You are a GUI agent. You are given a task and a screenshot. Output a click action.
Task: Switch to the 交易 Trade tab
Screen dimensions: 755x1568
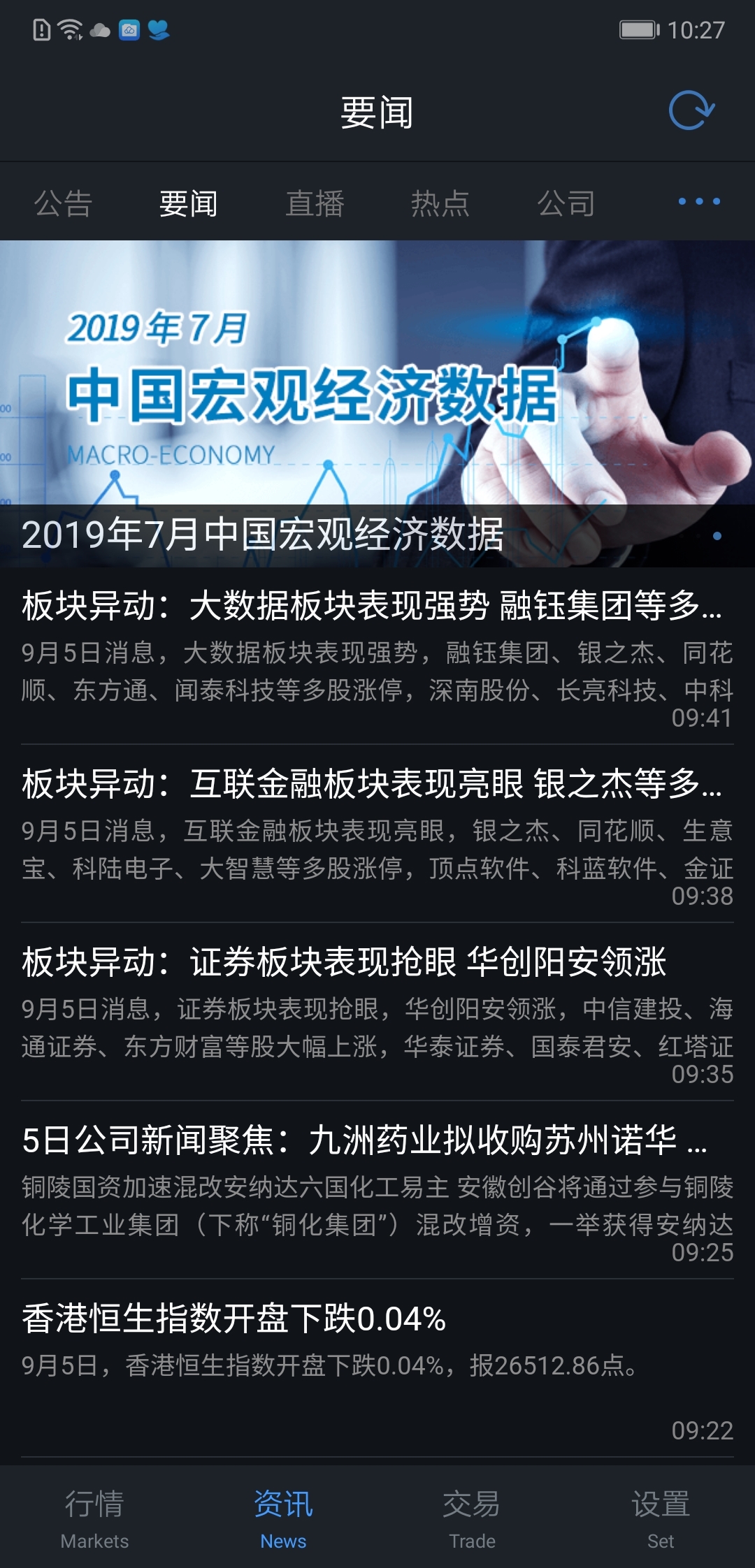[472, 1517]
